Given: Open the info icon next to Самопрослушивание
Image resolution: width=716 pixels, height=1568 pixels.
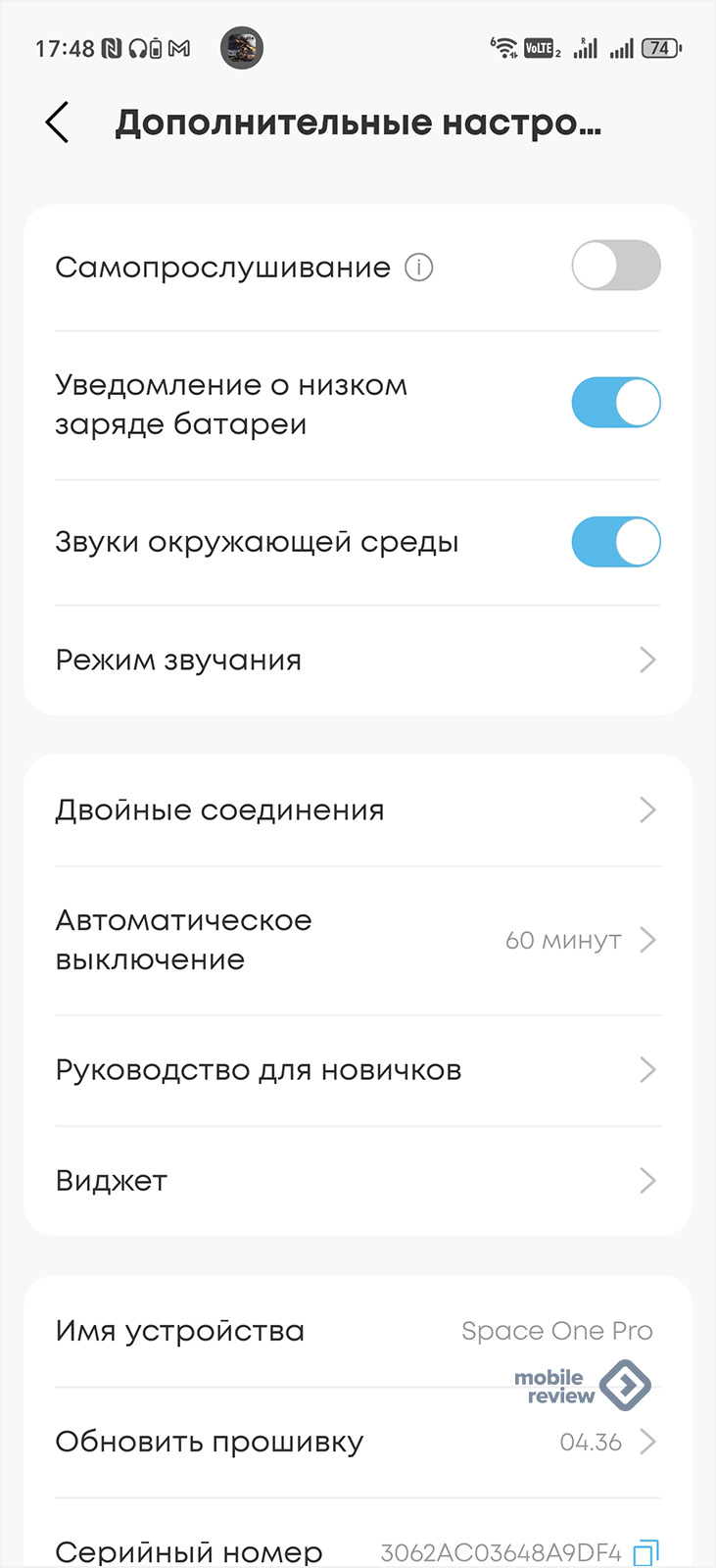Looking at the screenshot, I should pyautogui.click(x=419, y=268).
